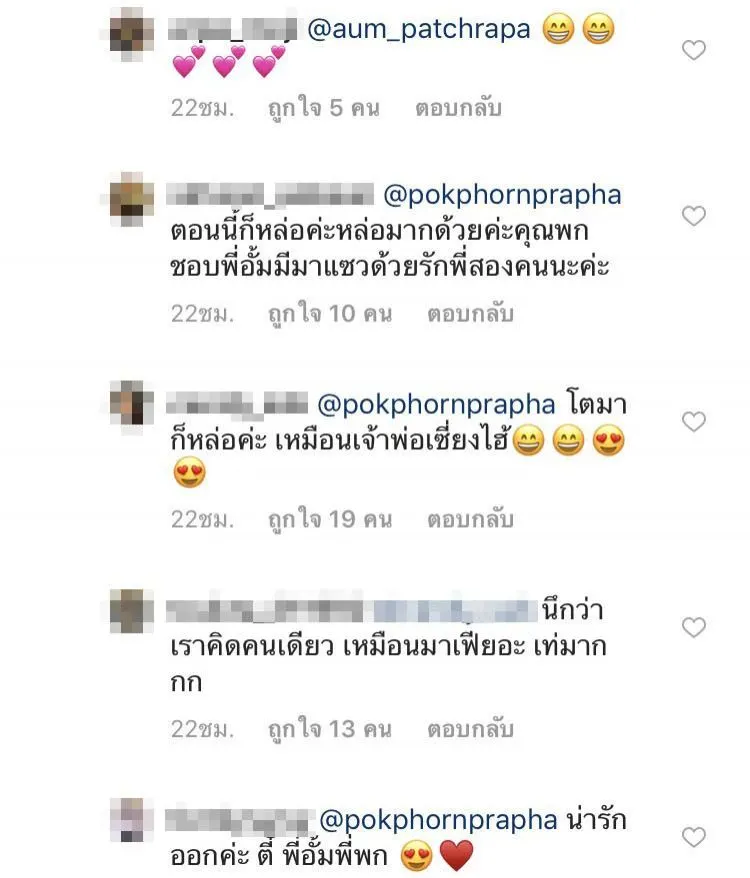750x878 pixels.
Task: Like the comment with 19 likes
Action: tap(694, 422)
